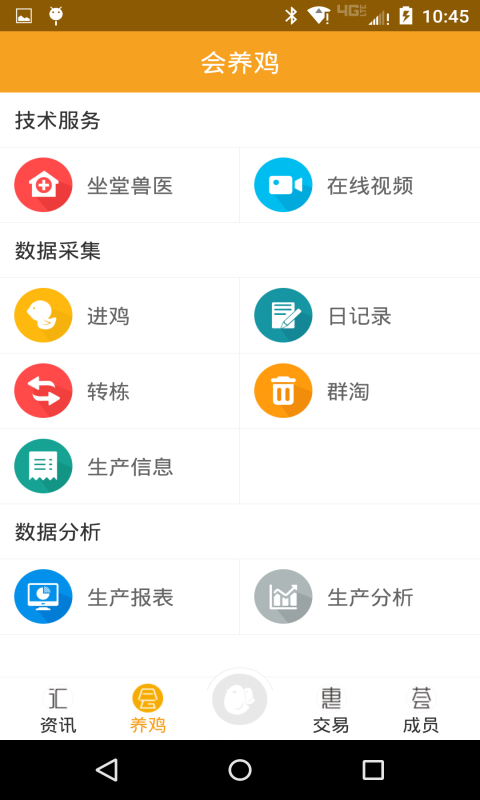Open 生产信息 production info

pyautogui.click(x=119, y=466)
